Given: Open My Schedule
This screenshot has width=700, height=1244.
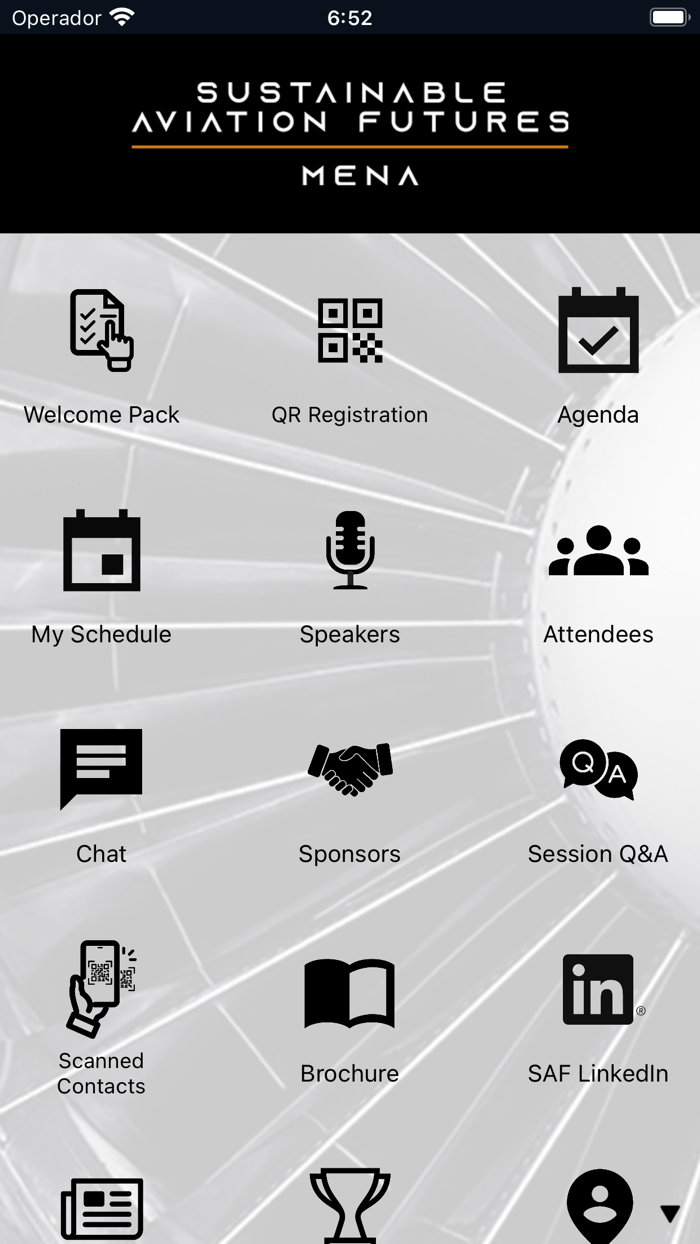Looking at the screenshot, I should [x=101, y=575].
